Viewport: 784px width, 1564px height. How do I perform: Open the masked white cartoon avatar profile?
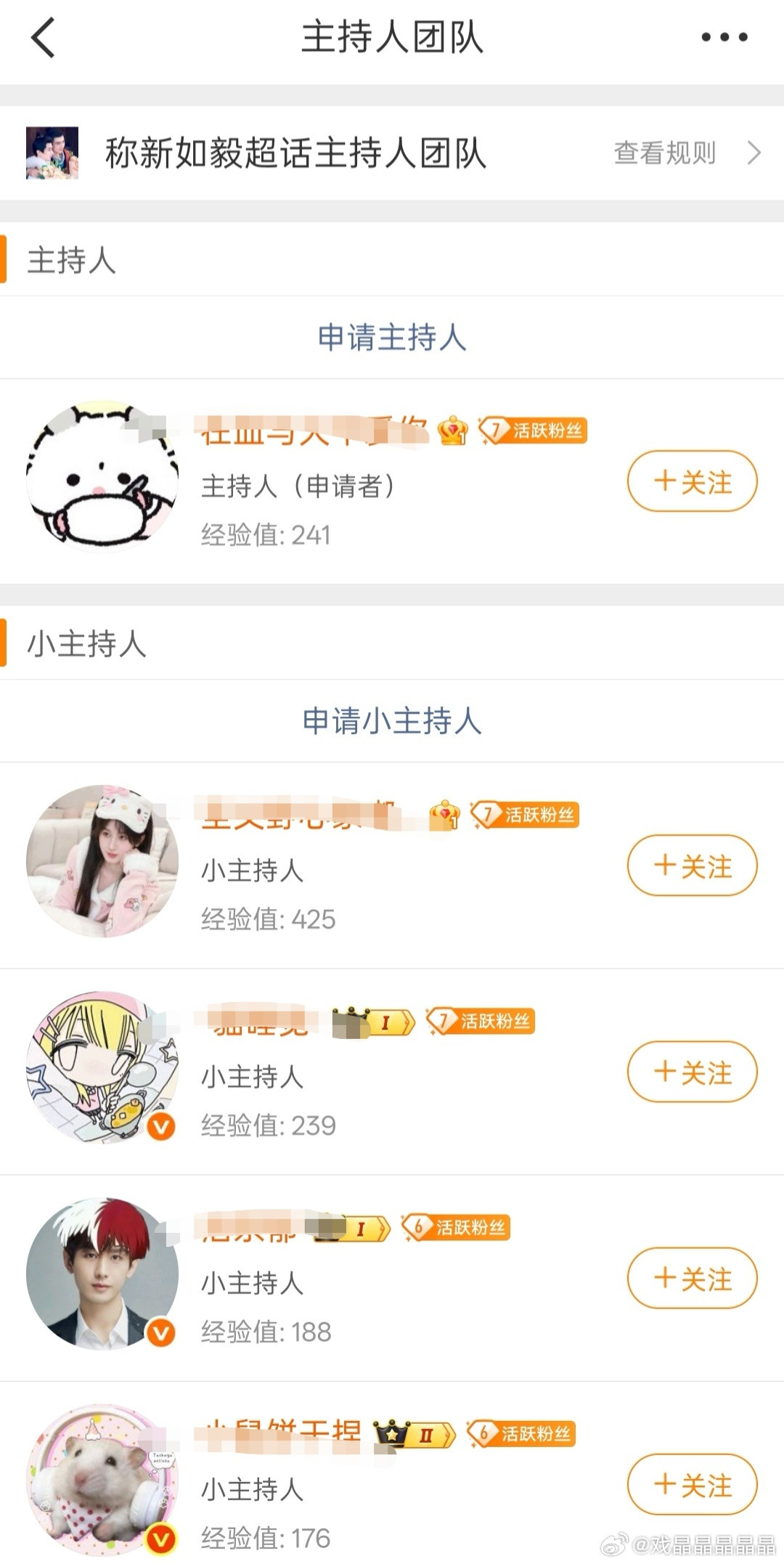pos(102,476)
